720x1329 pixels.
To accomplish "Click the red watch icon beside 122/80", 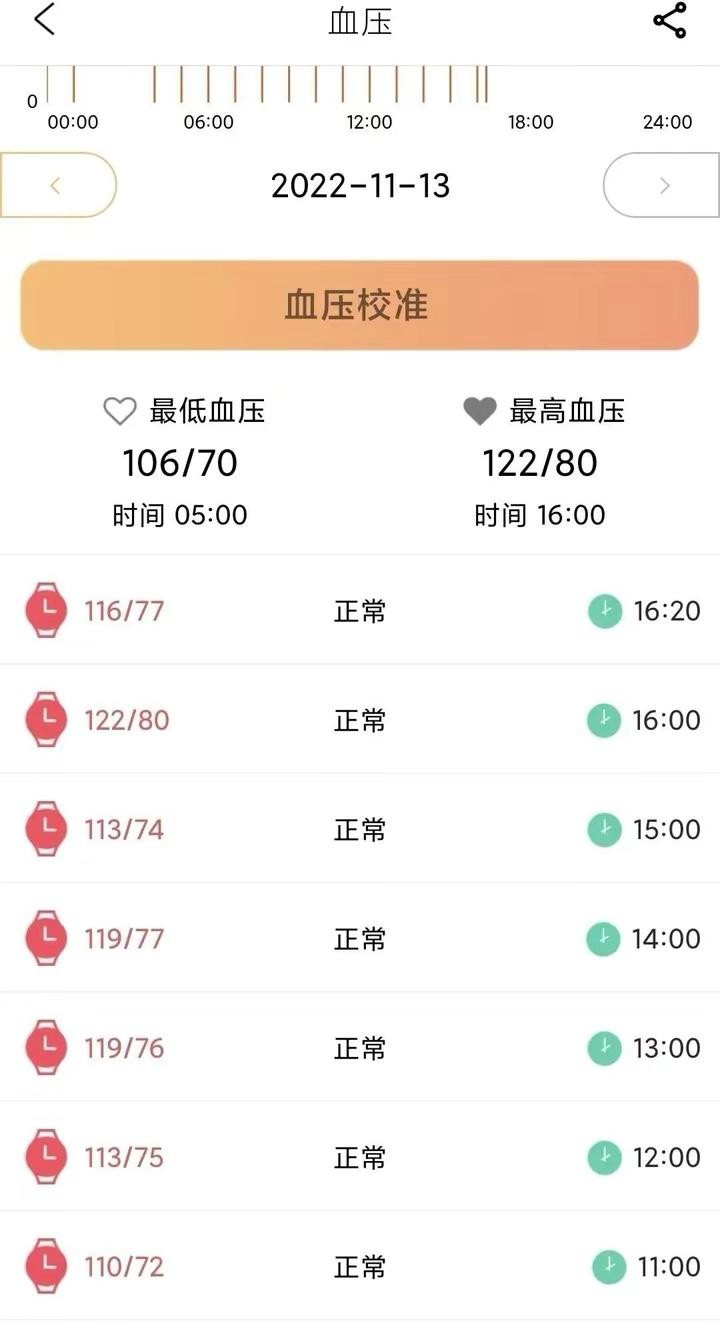I will pos(46,719).
